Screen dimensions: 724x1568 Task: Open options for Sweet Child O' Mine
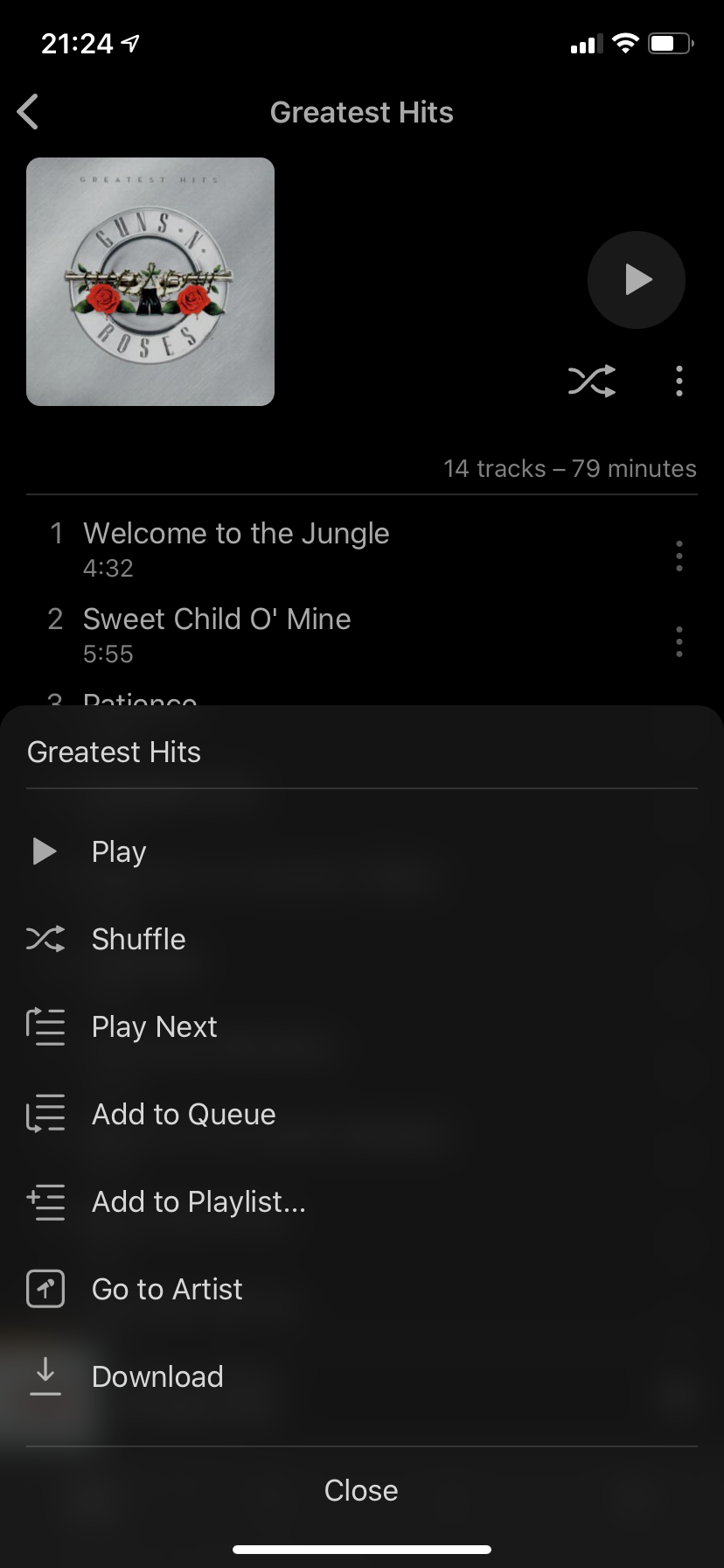pyautogui.click(x=679, y=641)
